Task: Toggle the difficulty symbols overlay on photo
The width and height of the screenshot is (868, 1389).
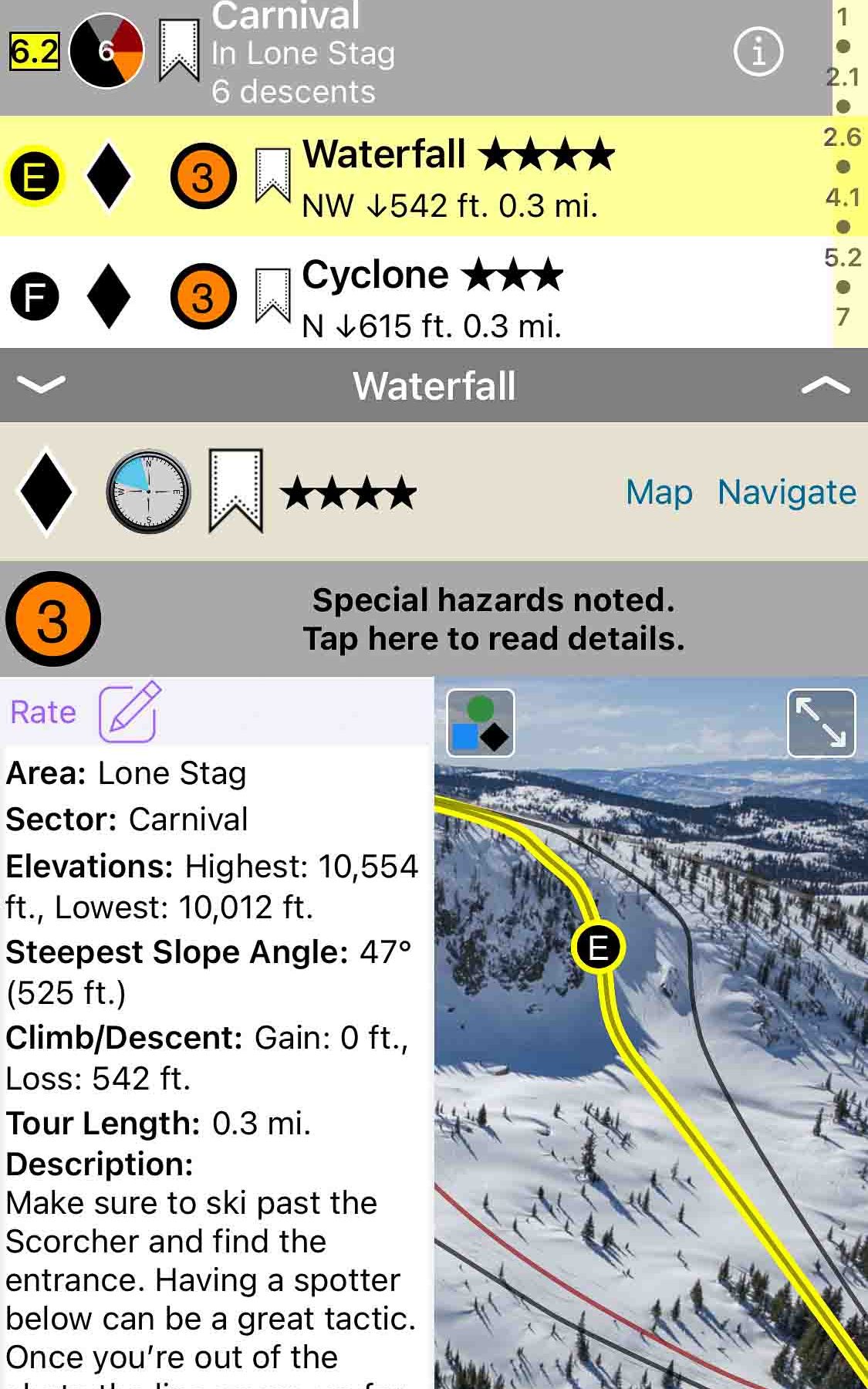Action: point(480,723)
